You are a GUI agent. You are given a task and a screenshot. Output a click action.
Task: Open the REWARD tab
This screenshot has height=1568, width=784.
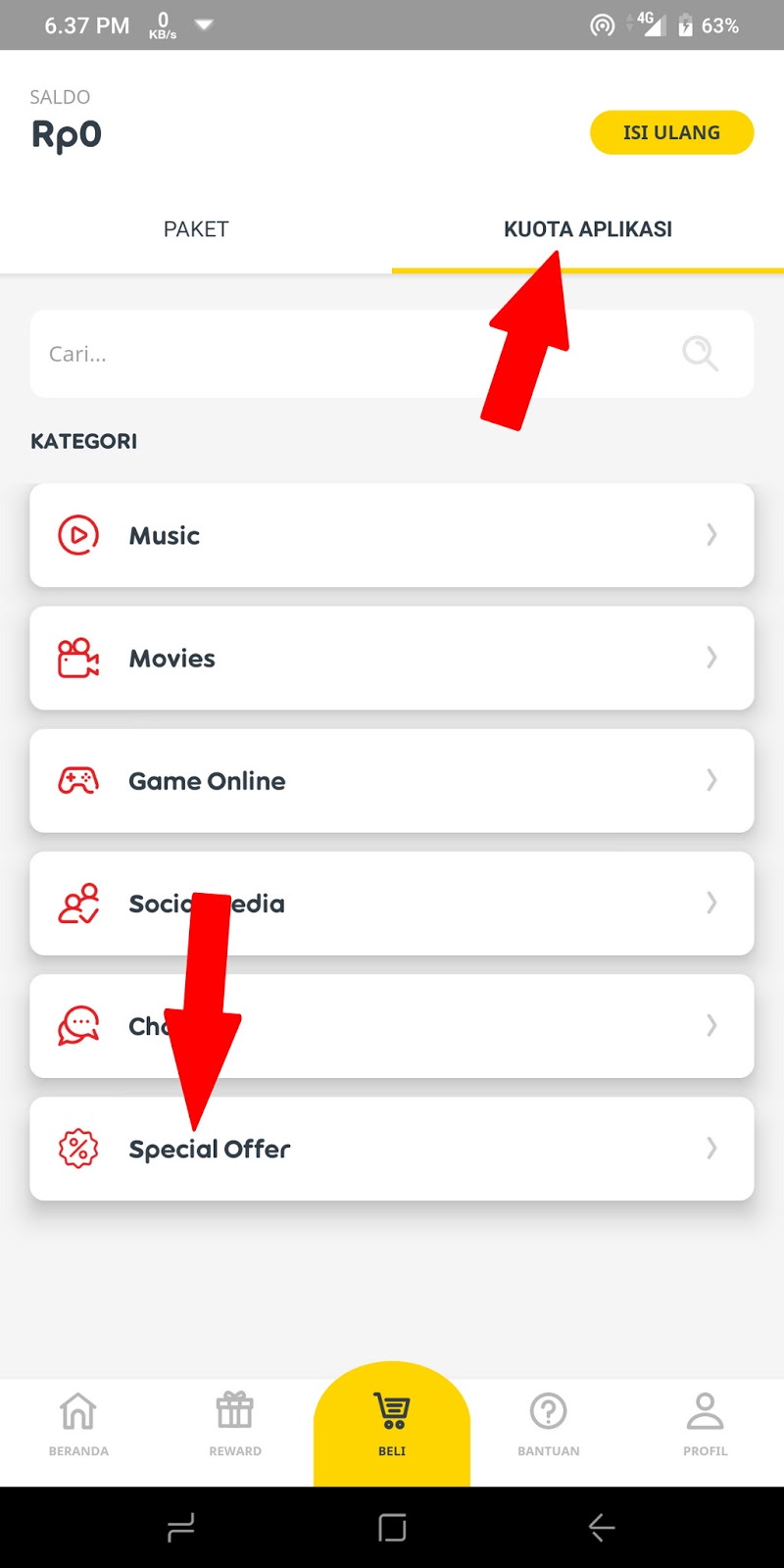tap(235, 1424)
